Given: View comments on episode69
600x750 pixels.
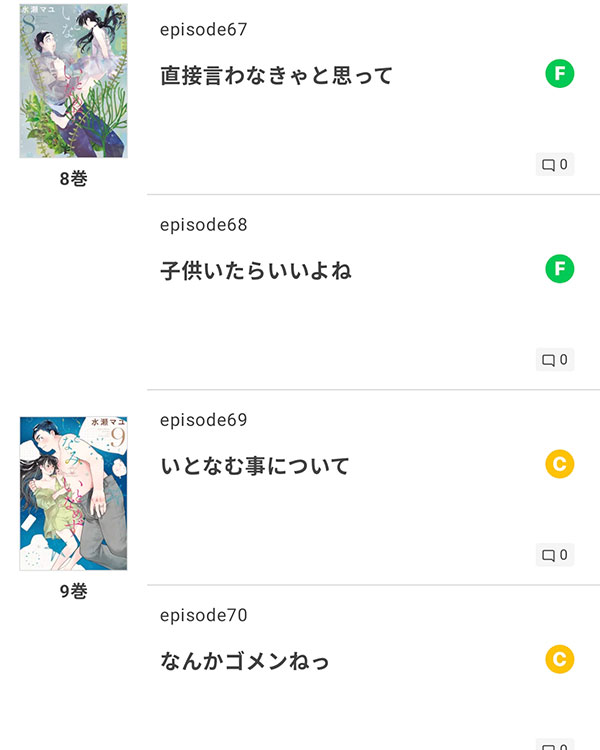Looking at the screenshot, I should (x=555, y=555).
